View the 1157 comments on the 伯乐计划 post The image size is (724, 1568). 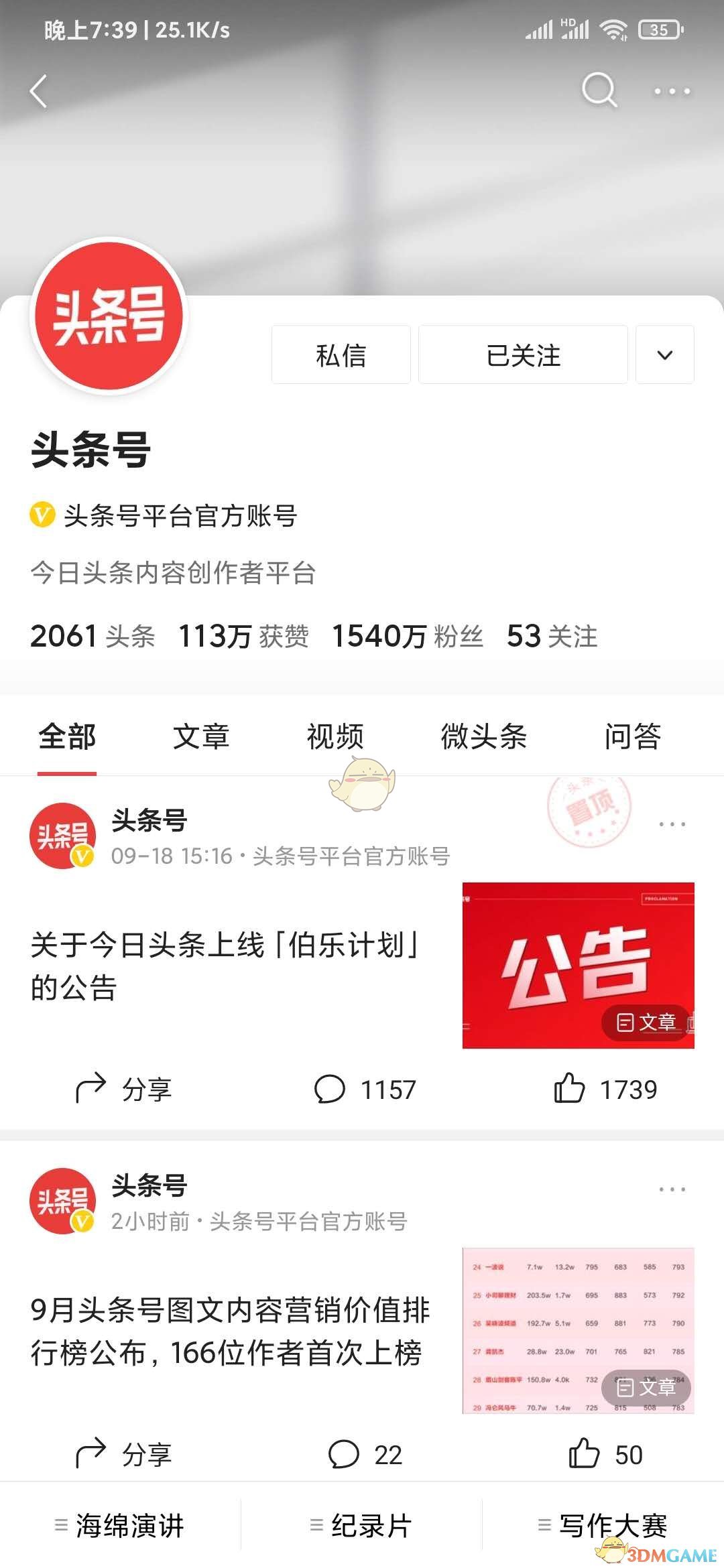point(365,1089)
